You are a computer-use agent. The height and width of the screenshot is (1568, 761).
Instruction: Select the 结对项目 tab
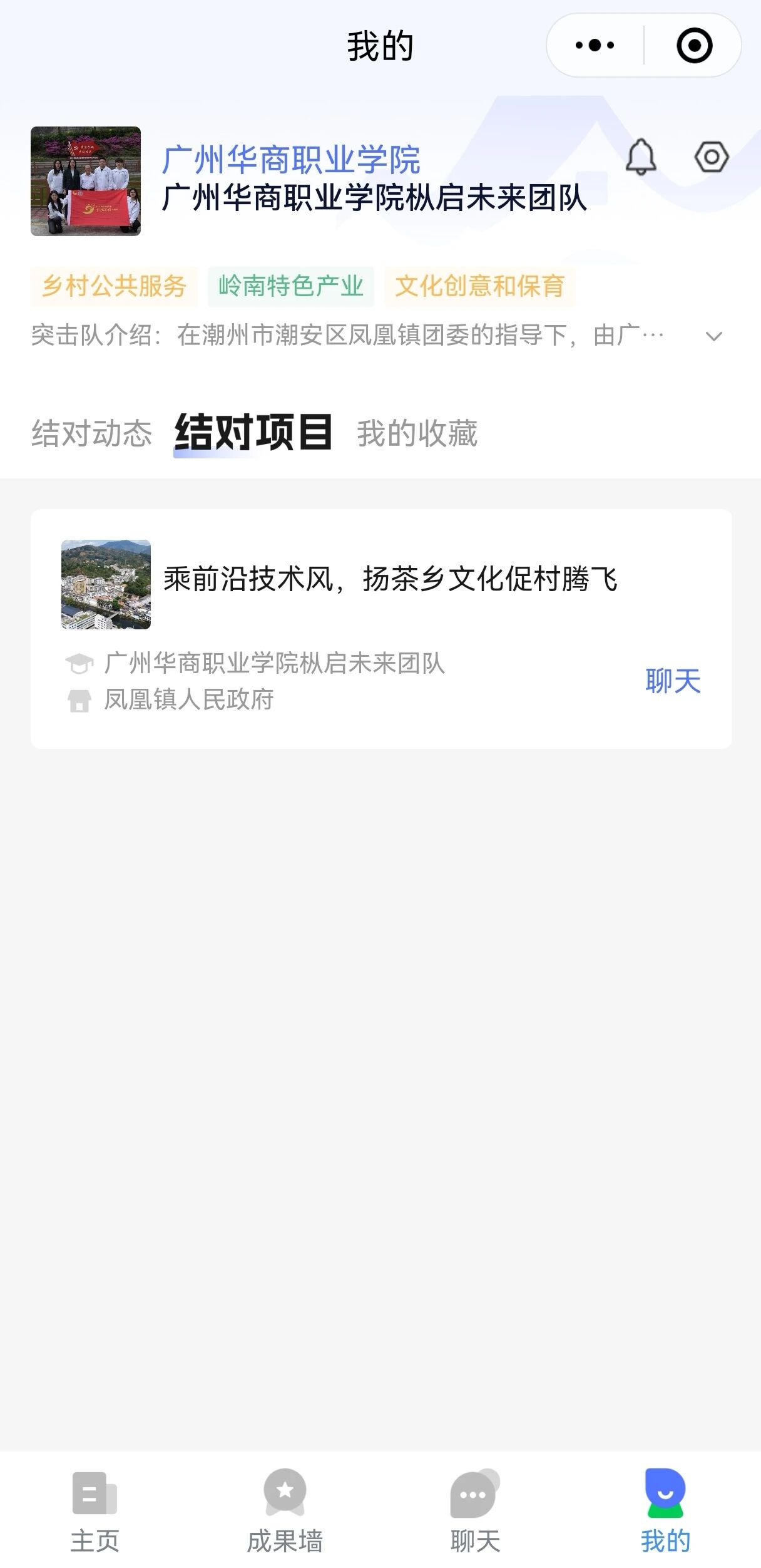point(253,433)
